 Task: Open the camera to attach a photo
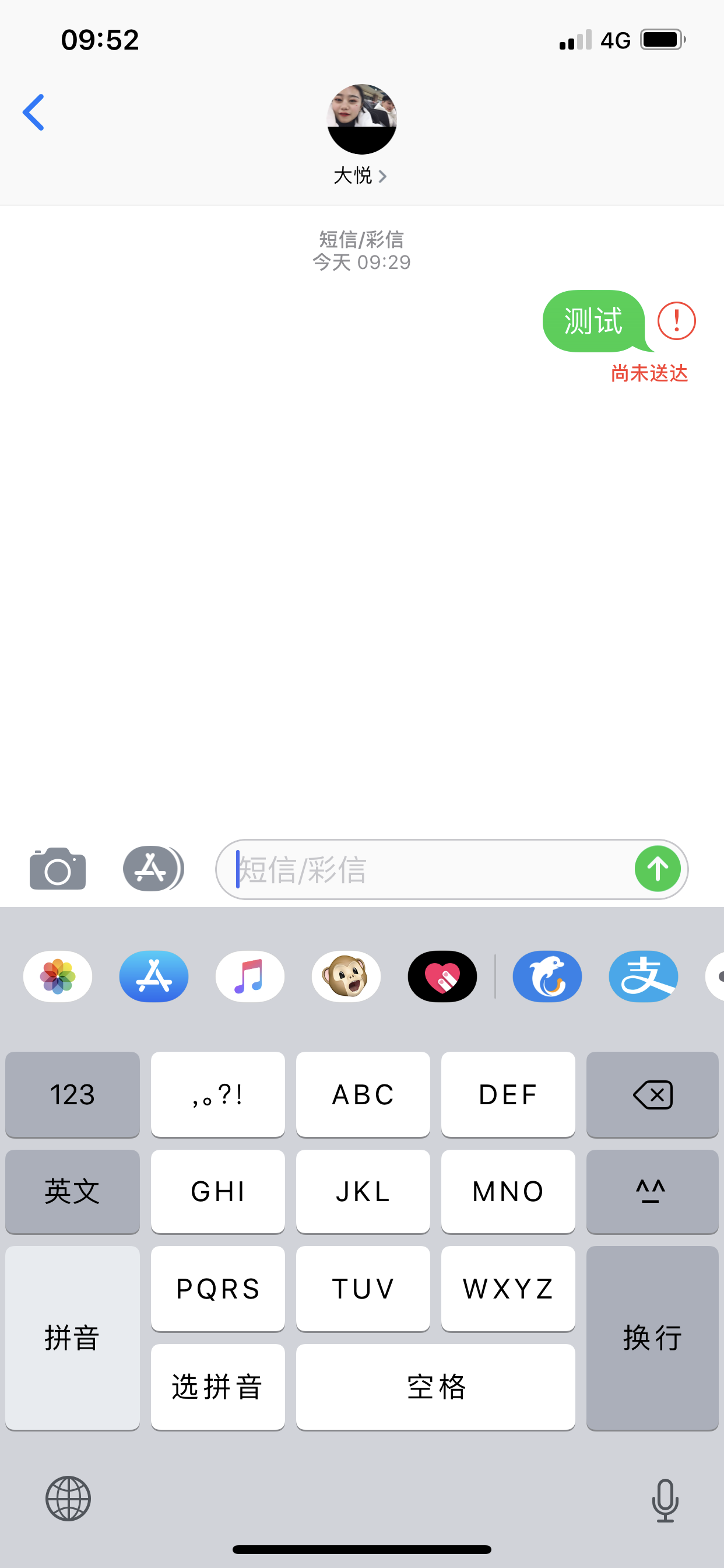[58, 869]
